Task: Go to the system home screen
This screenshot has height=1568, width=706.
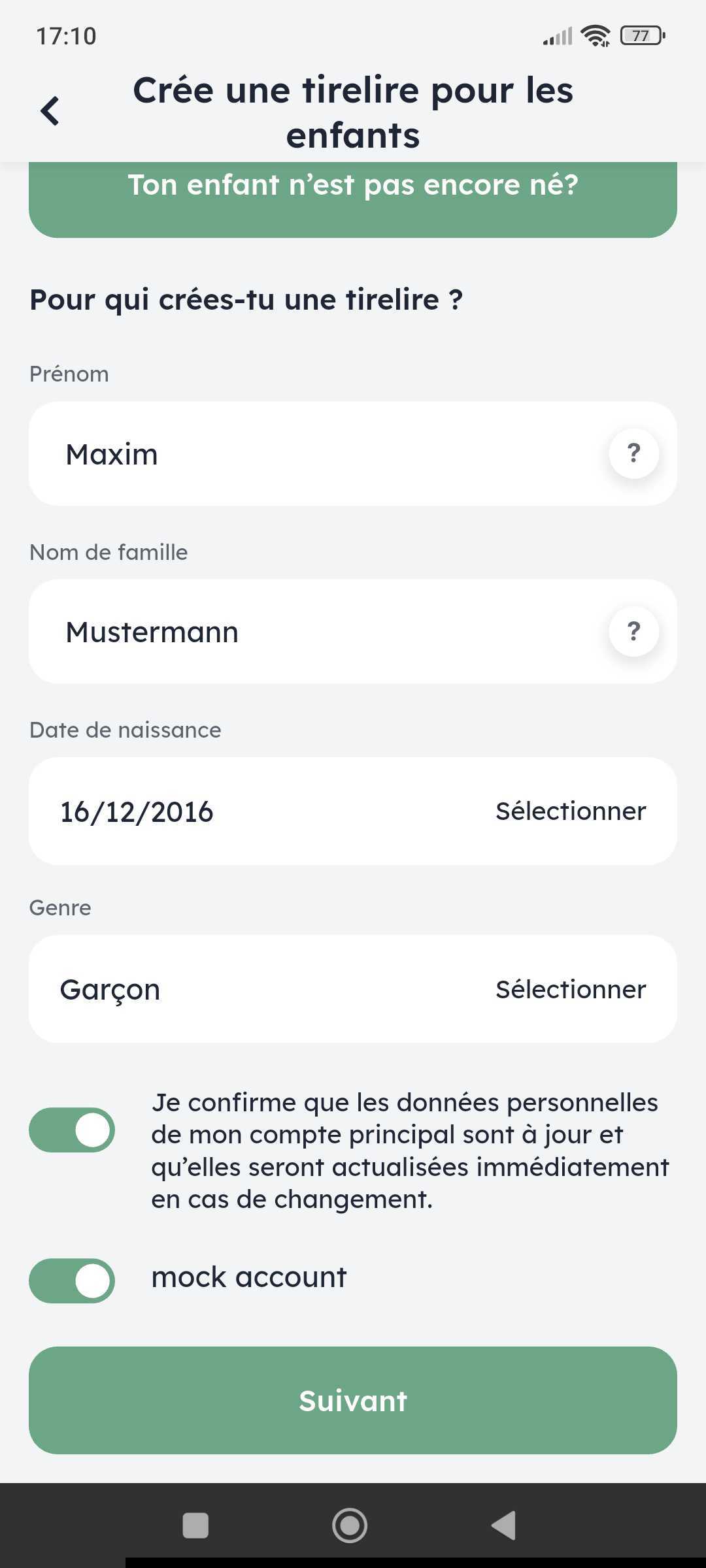Action: [350, 1526]
